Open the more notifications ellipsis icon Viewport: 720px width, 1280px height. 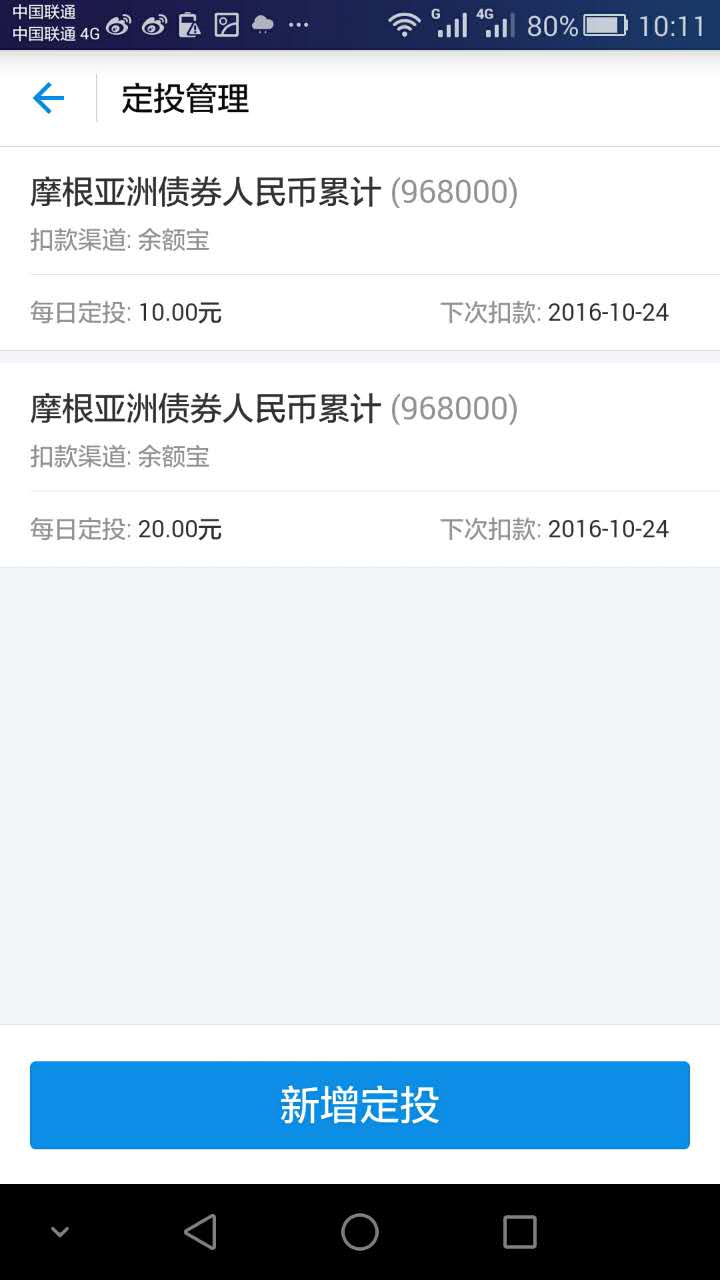(298, 25)
